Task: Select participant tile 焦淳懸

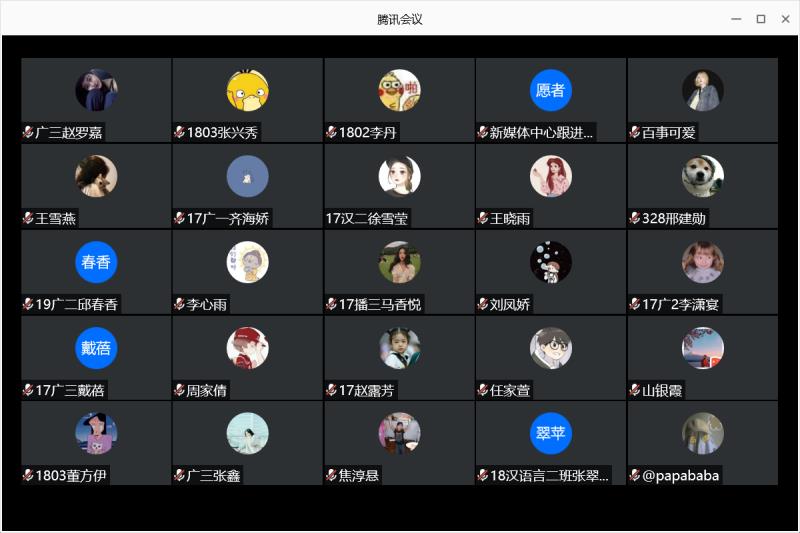Action: click(399, 443)
